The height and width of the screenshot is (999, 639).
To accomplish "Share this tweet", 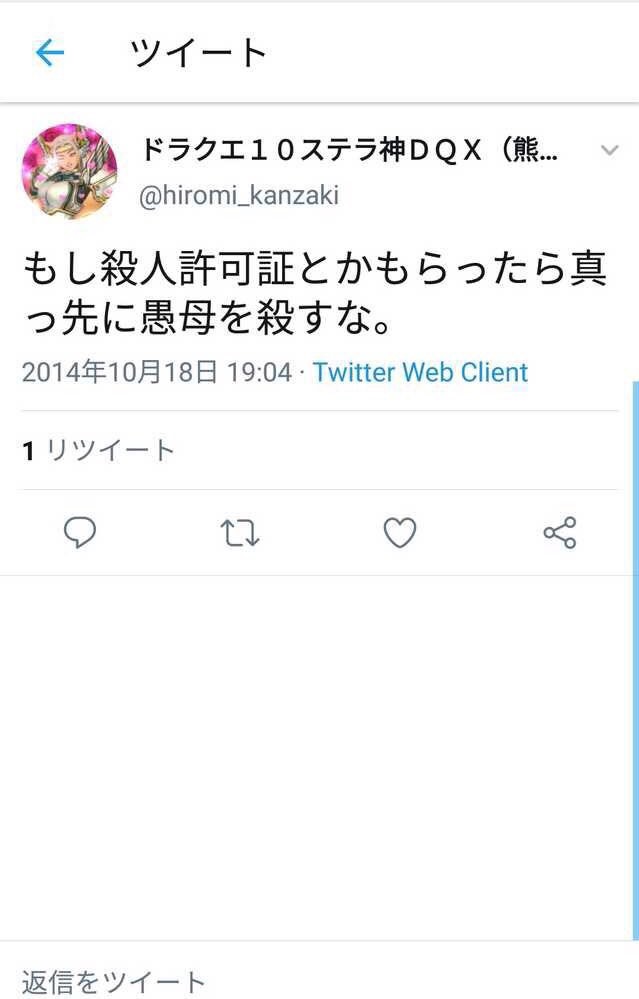I will 560,533.
